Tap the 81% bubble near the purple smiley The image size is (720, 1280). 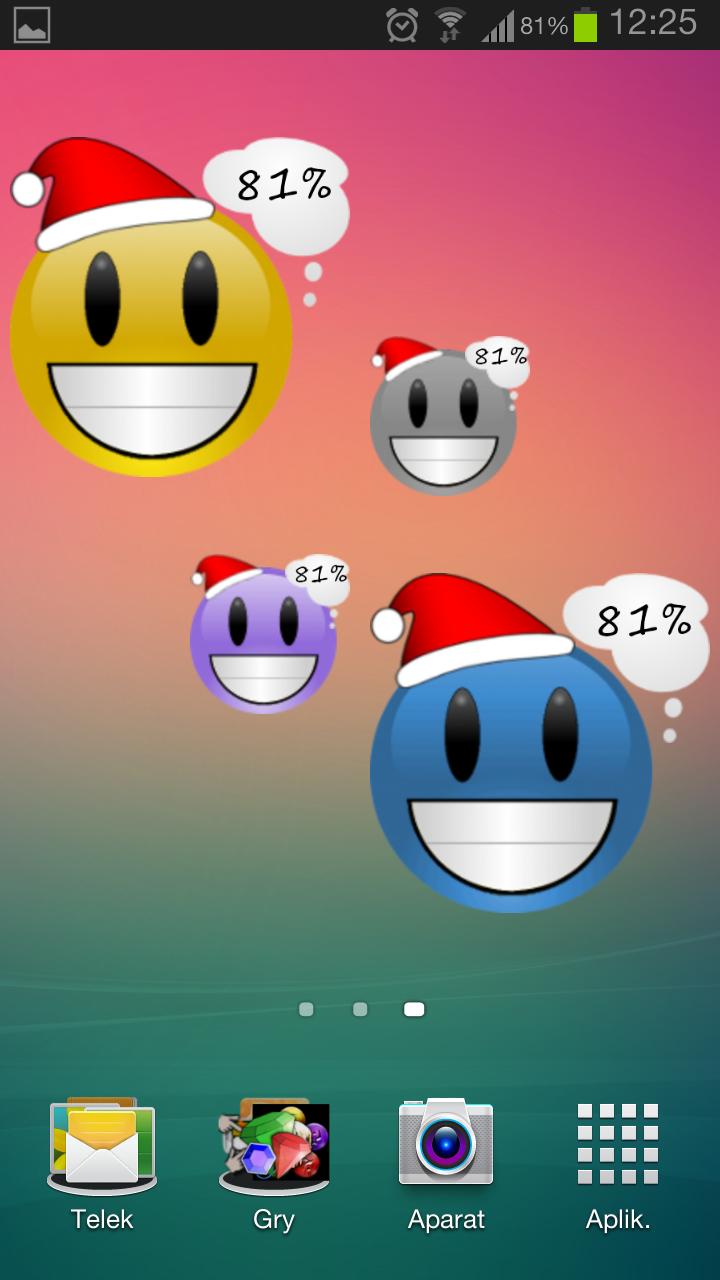coord(319,574)
